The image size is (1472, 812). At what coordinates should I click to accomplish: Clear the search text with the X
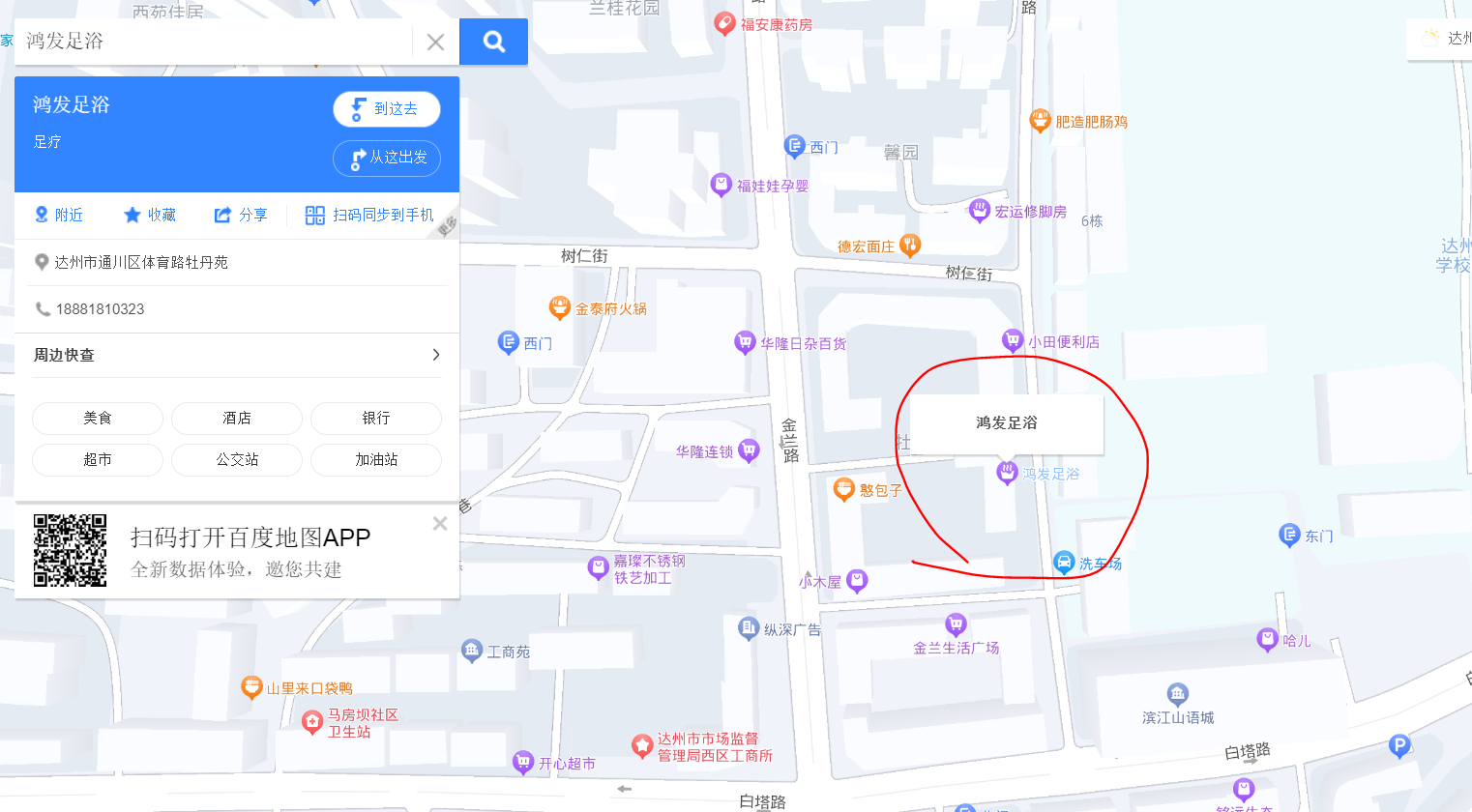pos(435,43)
